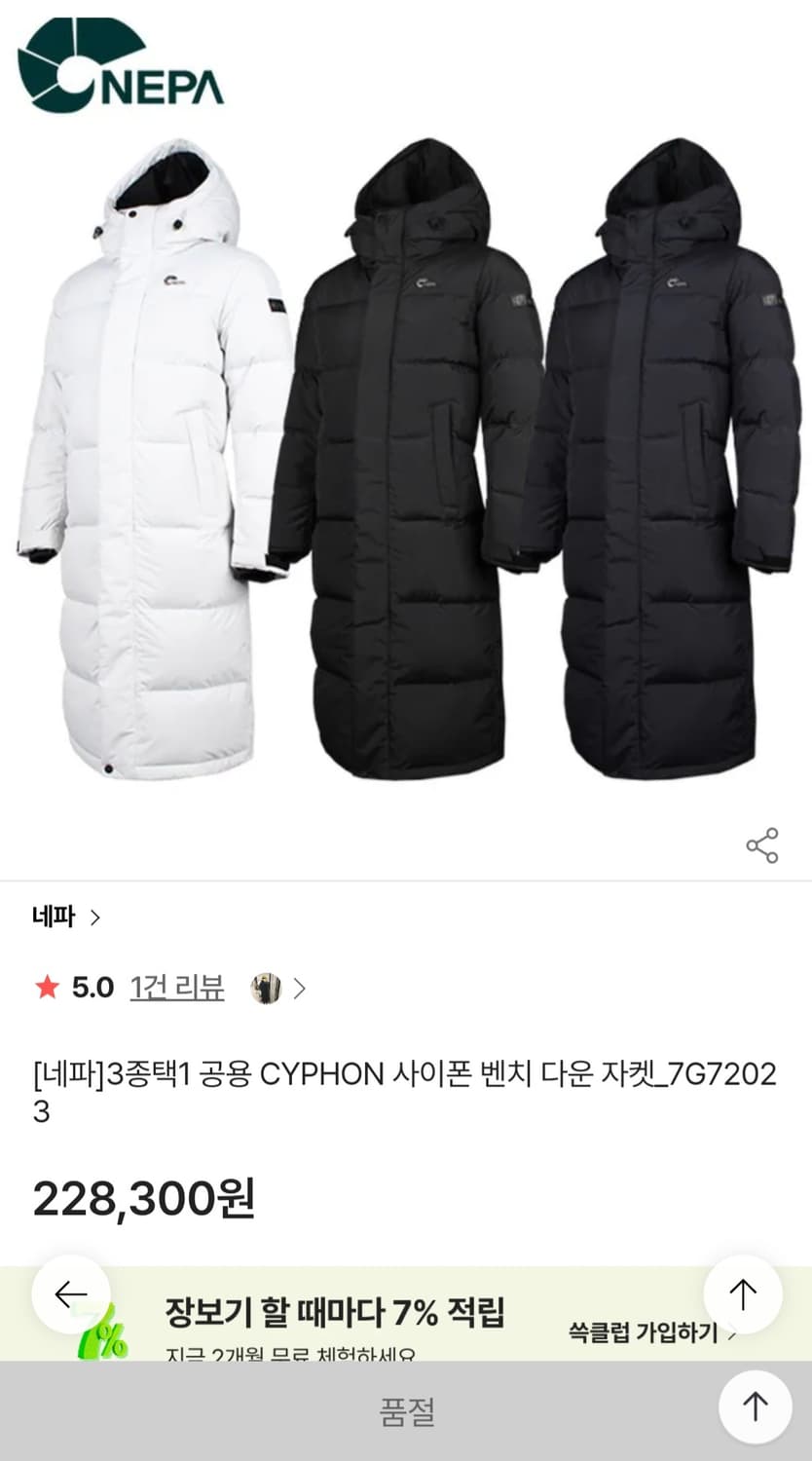812x1461 pixels.
Task: Click the 228,300원 price text
Action: pyautogui.click(x=142, y=1200)
